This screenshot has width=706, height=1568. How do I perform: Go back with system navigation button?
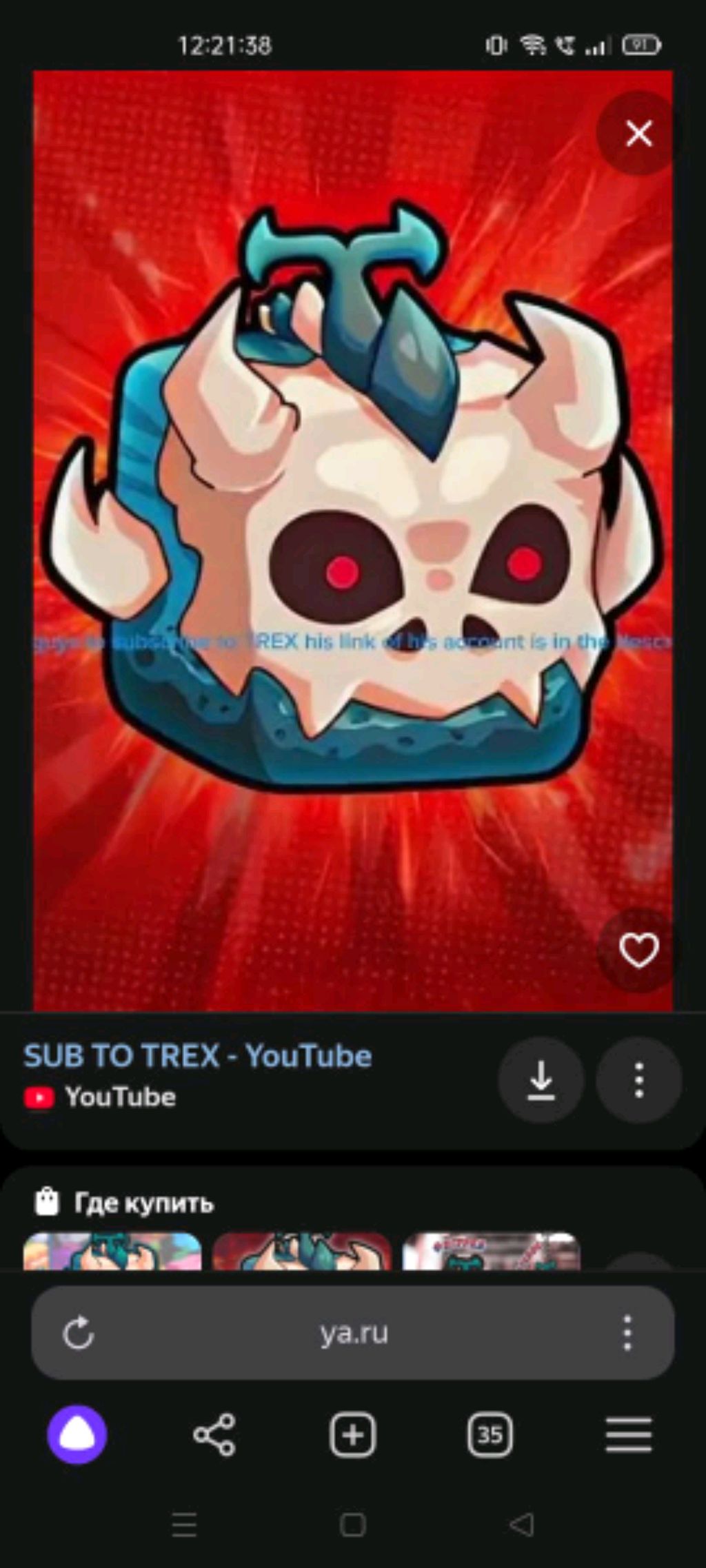click(x=521, y=1525)
